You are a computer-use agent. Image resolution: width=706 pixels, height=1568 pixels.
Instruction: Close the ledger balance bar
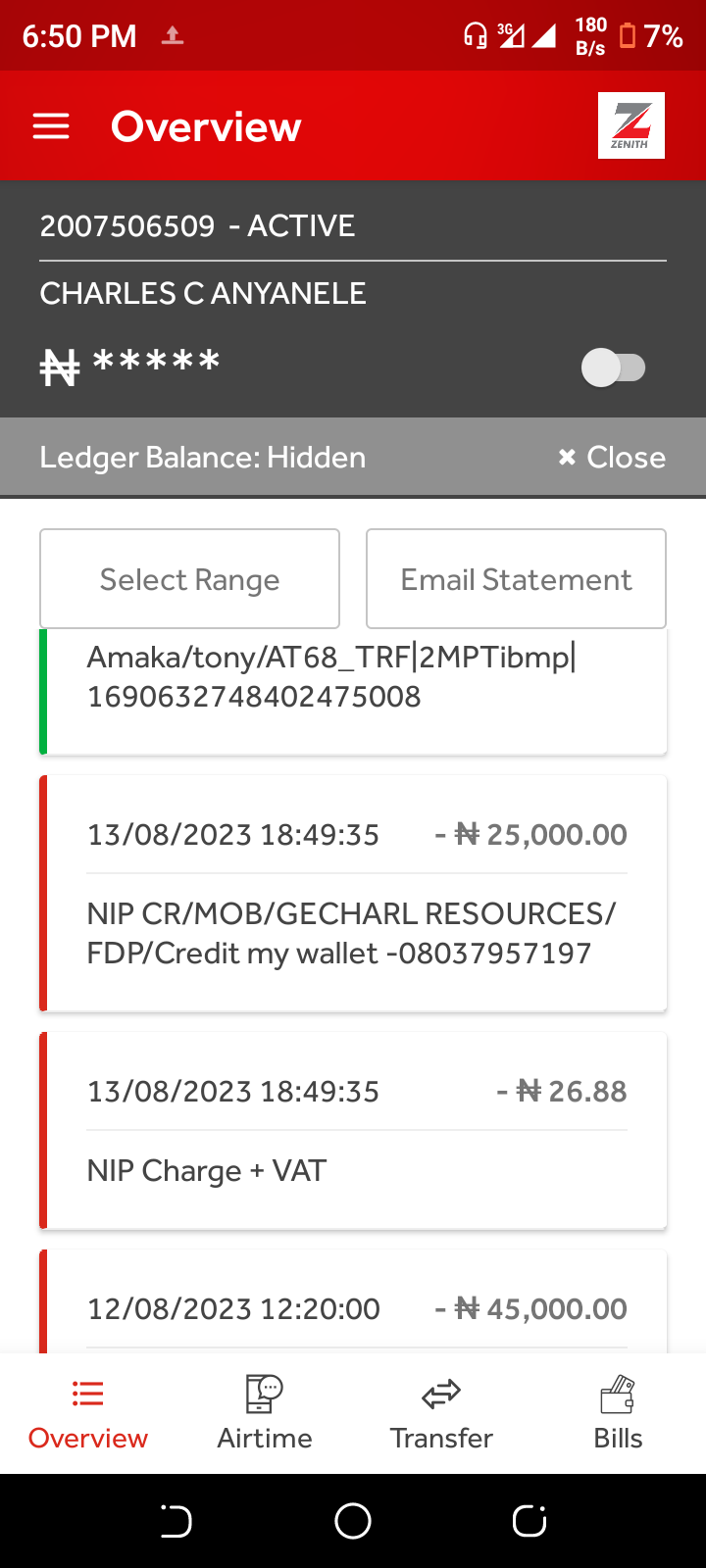pyautogui.click(x=612, y=458)
